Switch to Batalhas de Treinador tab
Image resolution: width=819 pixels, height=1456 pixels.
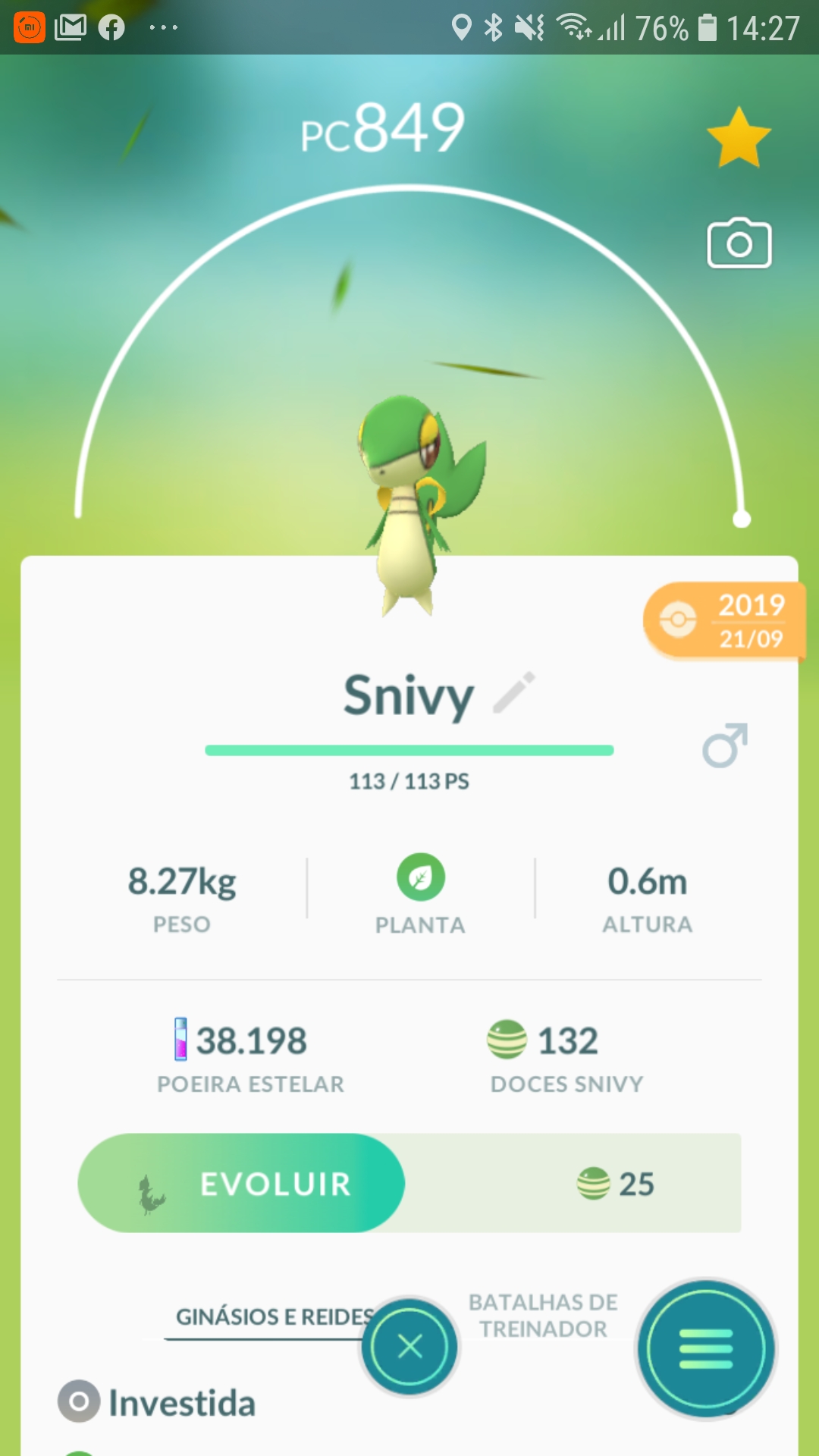click(x=543, y=1316)
